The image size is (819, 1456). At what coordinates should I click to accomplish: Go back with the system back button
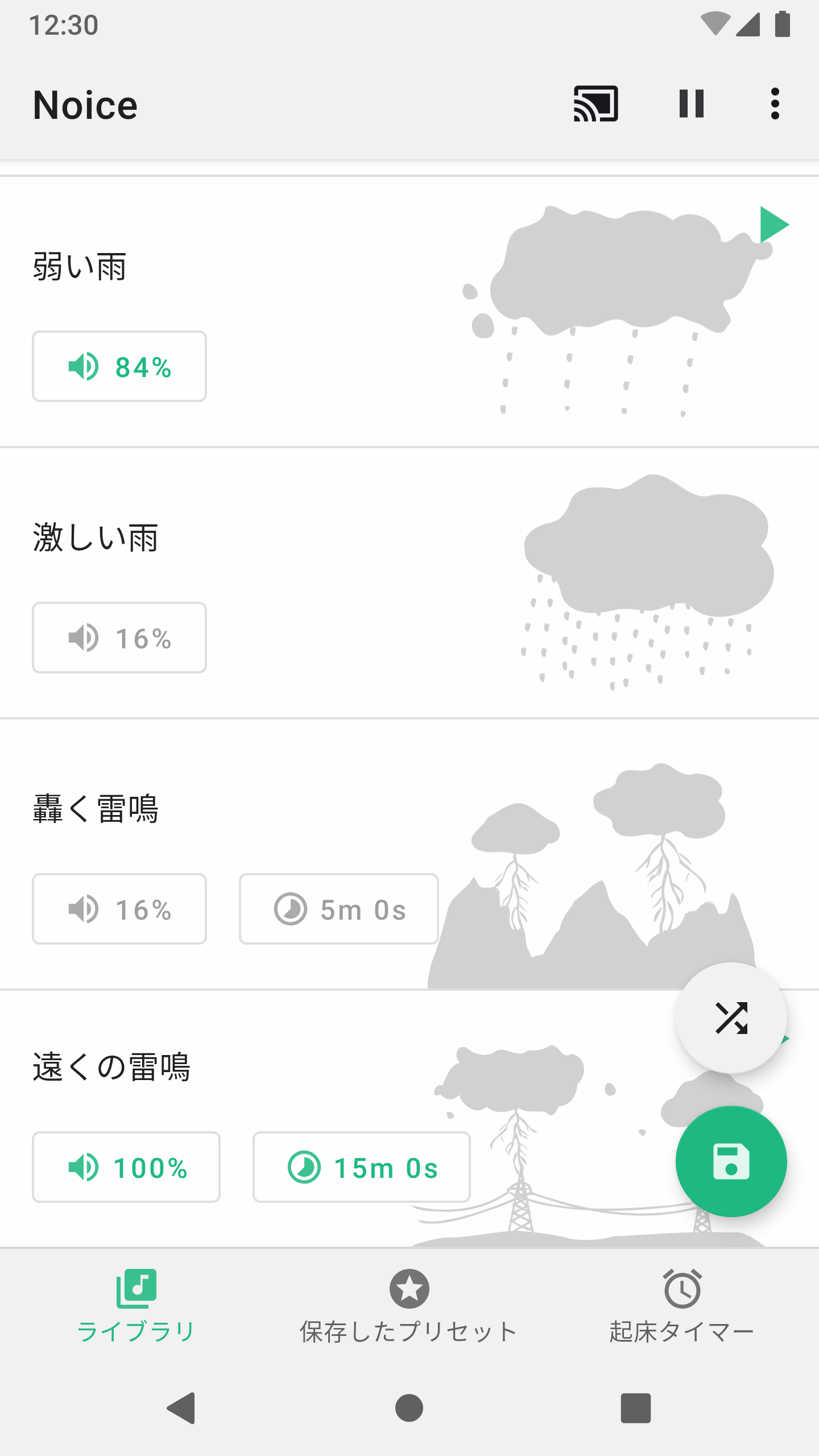[x=181, y=1408]
